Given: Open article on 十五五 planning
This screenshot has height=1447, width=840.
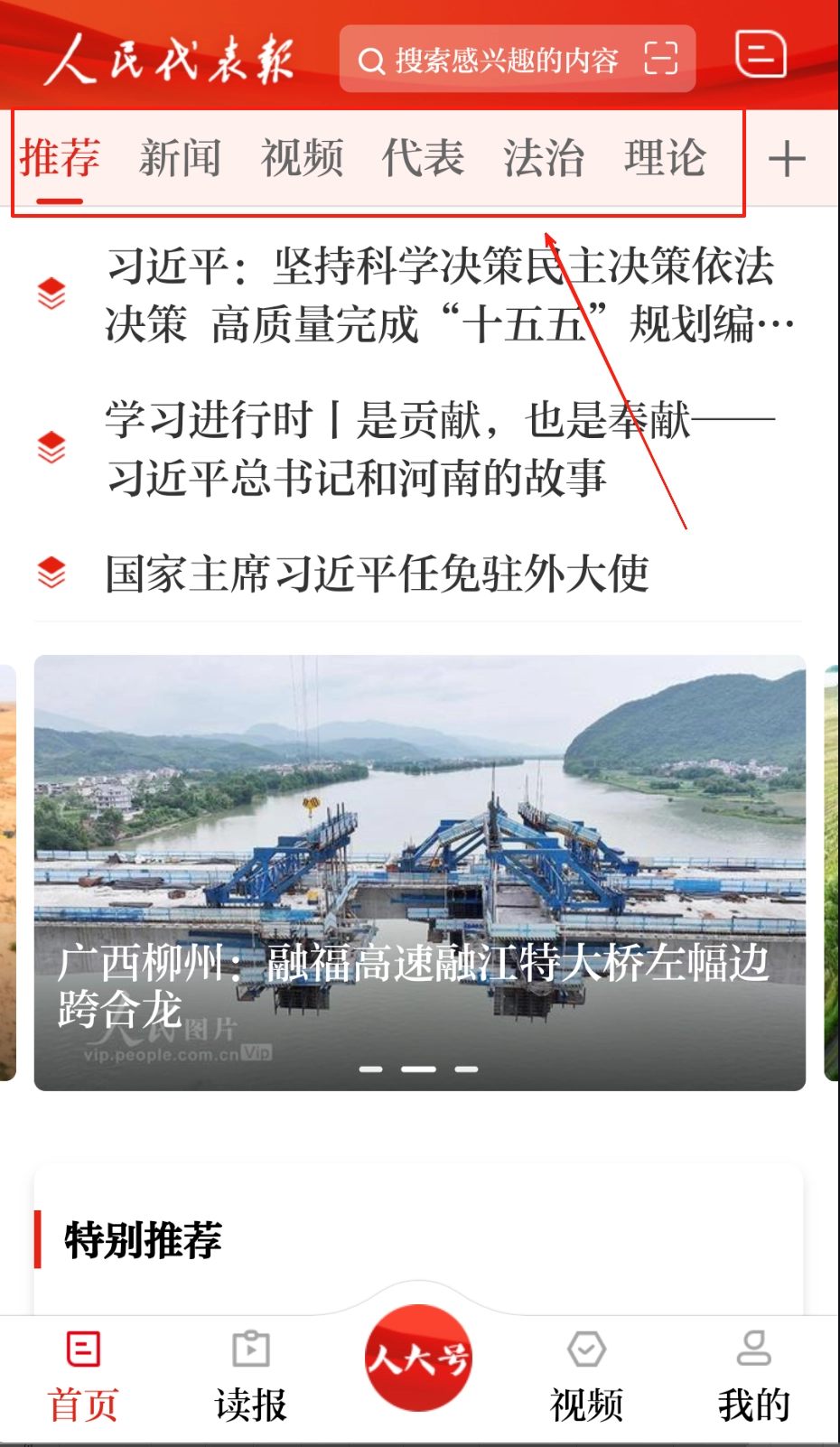Looking at the screenshot, I should (x=443, y=294).
